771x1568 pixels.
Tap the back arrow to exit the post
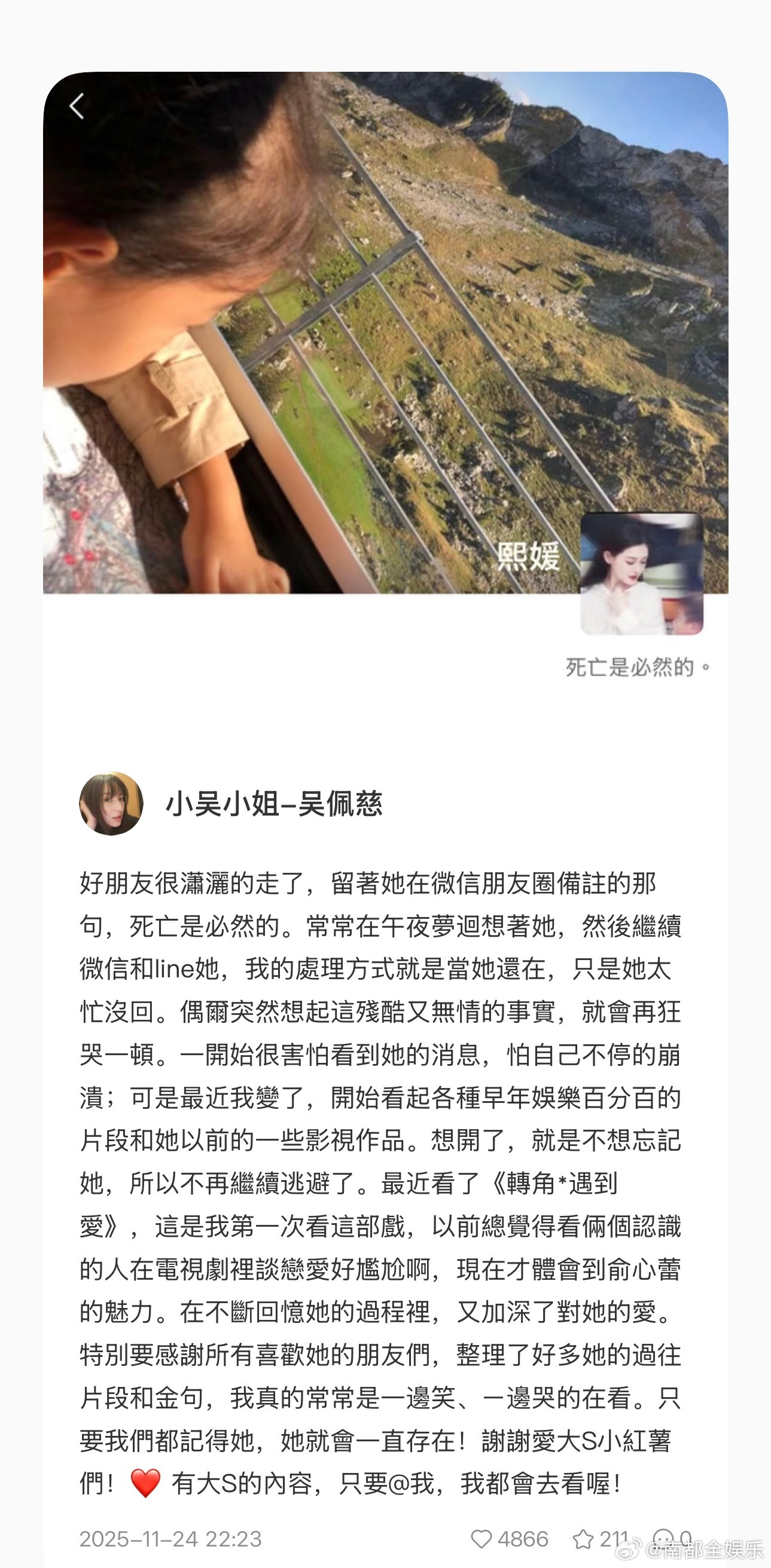click(77, 105)
